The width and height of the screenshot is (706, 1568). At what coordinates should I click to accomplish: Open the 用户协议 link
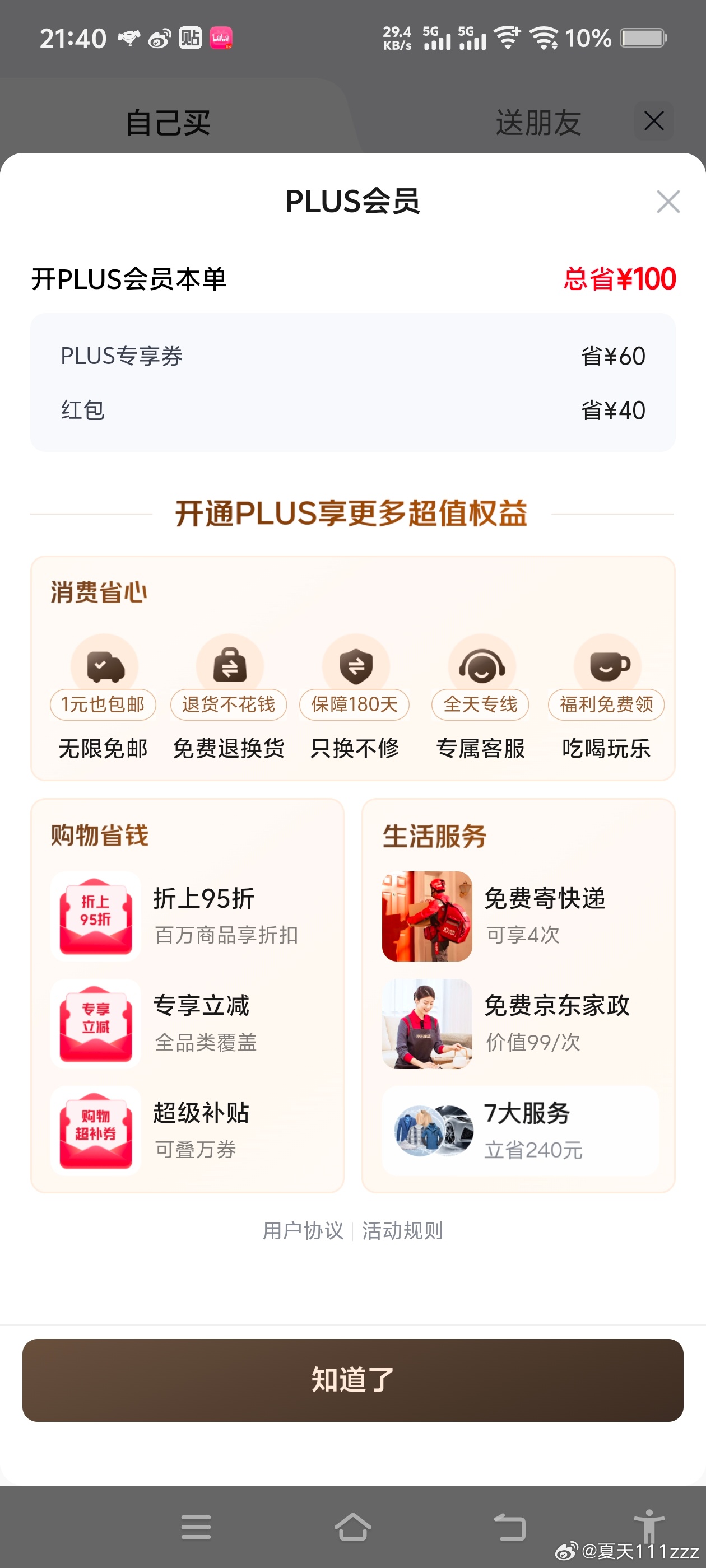pos(303,1230)
